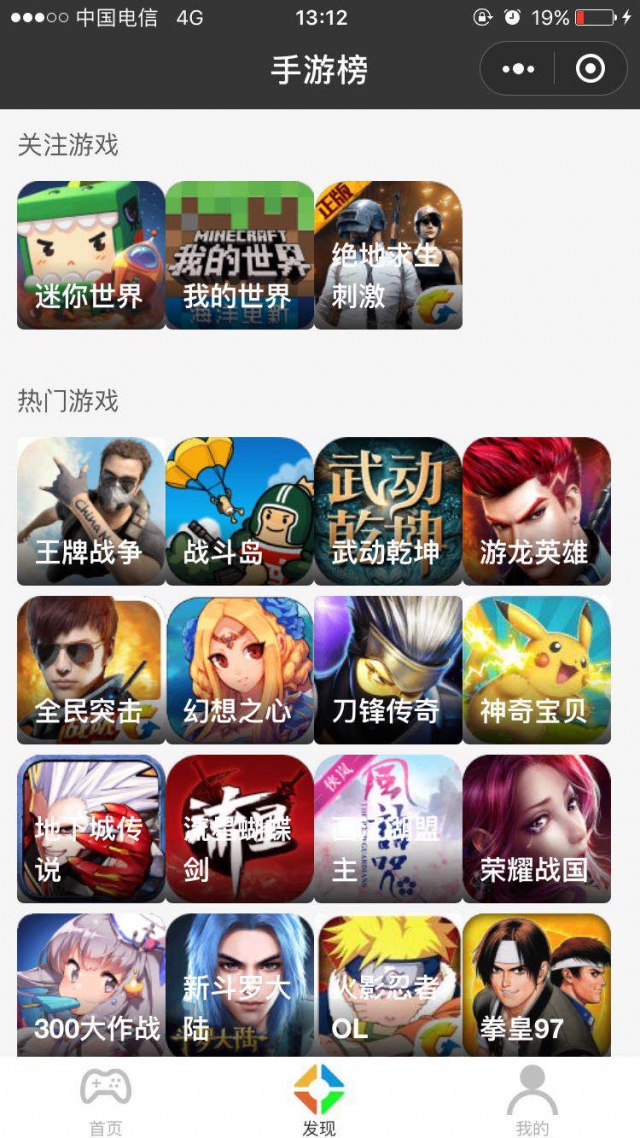
Task: Tap the 战斗岛 game tile
Action: 240,511
